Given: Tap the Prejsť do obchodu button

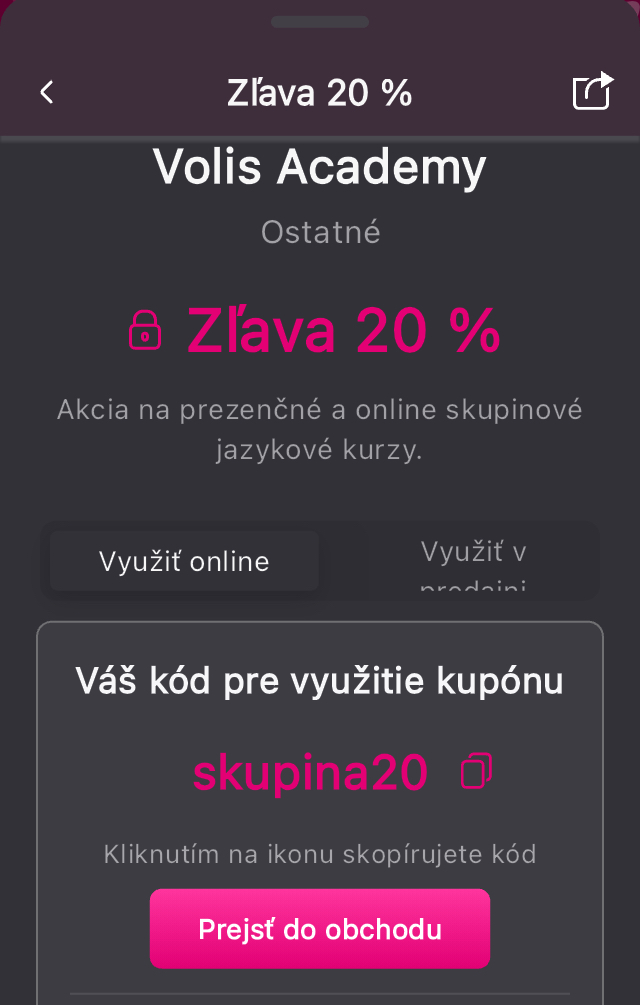Looking at the screenshot, I should (320, 929).
